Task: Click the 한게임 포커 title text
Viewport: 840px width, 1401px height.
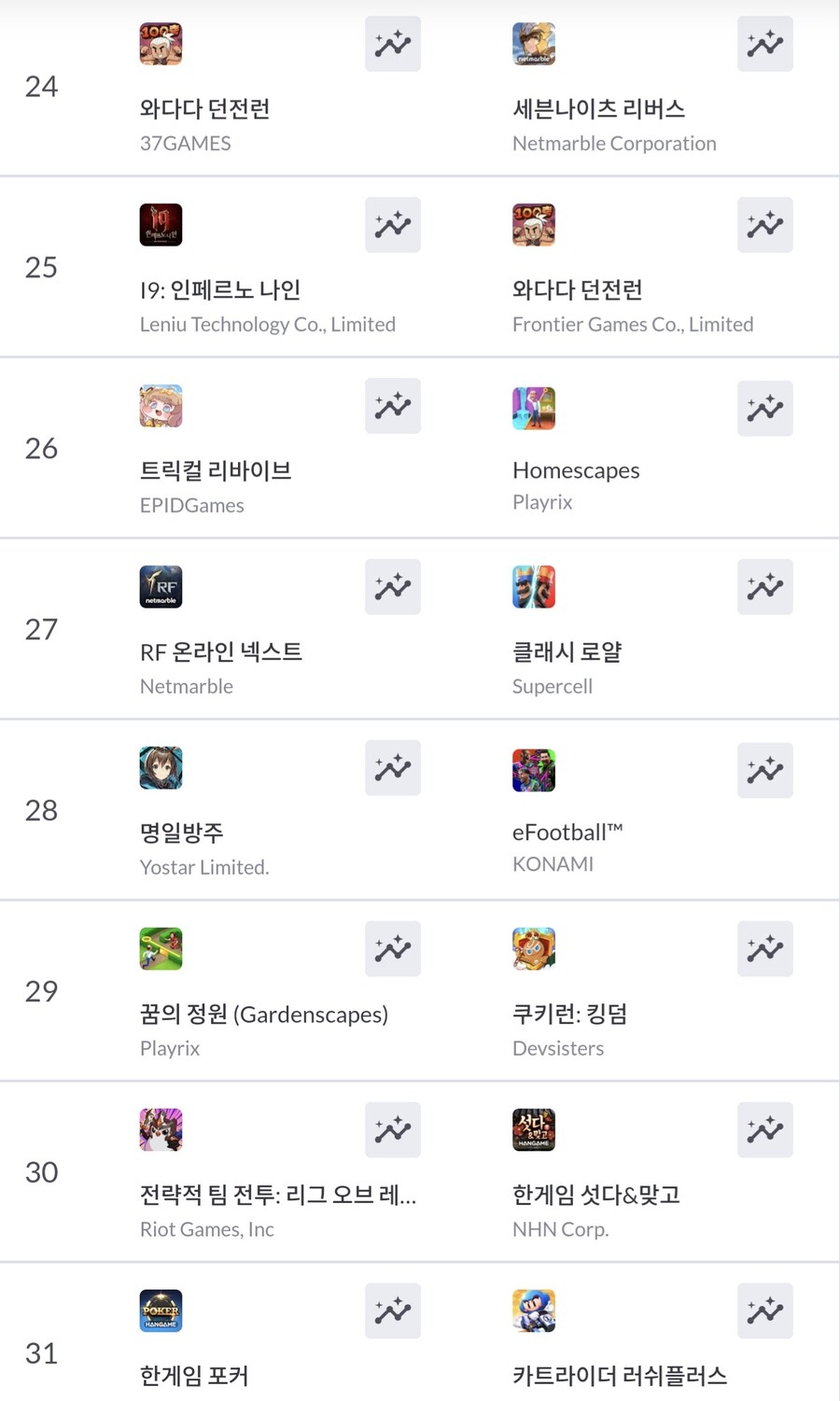Action: 193,1375
